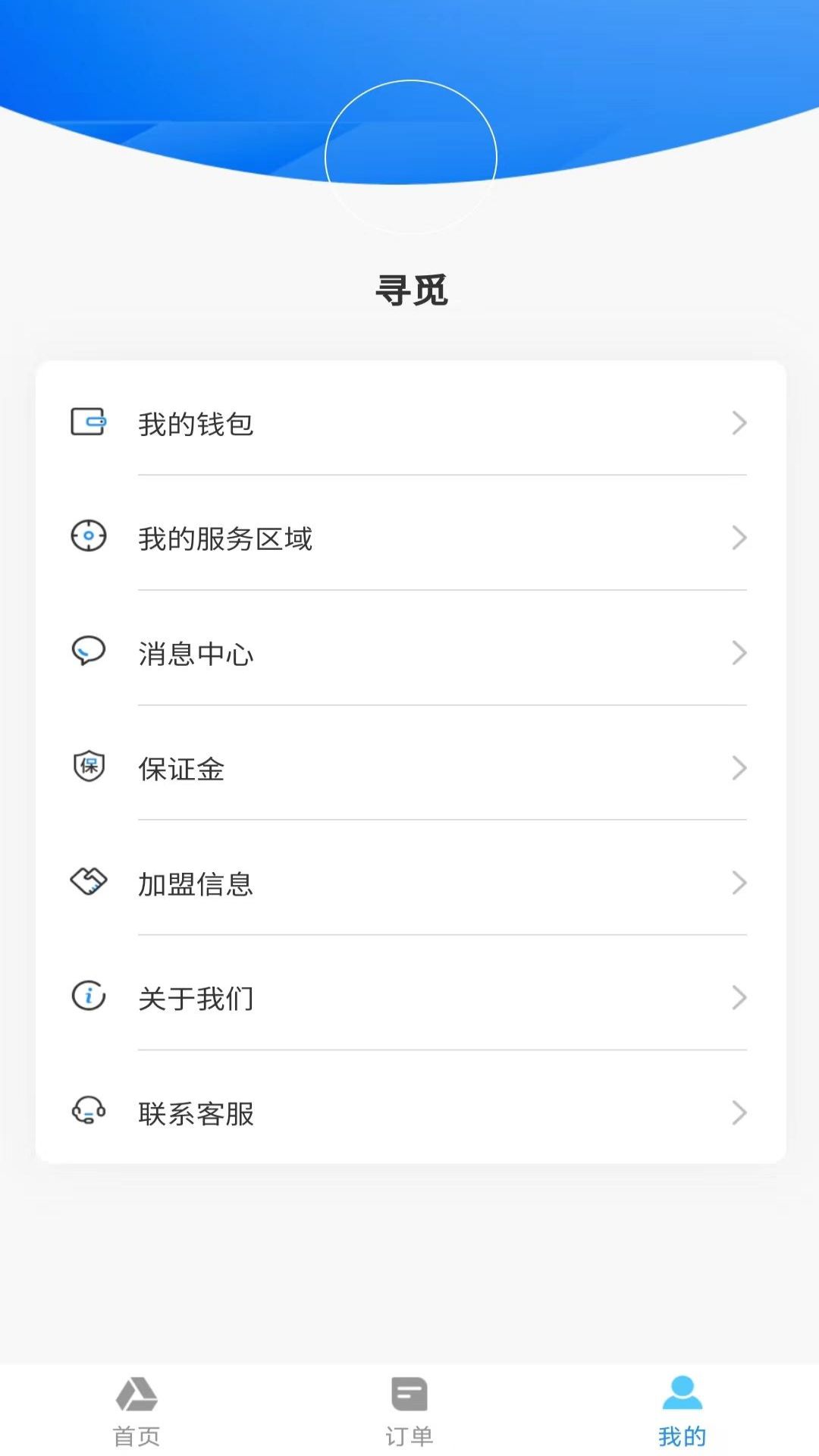Go to 我的服务区域 settings
The width and height of the screenshot is (819, 1456).
click(409, 538)
